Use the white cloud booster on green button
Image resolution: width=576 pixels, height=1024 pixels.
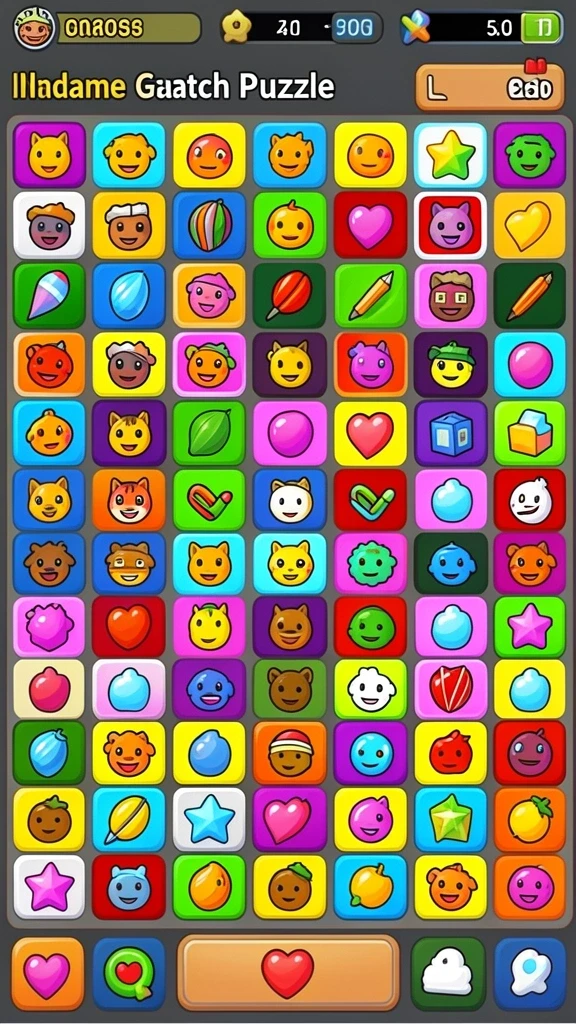(448, 974)
